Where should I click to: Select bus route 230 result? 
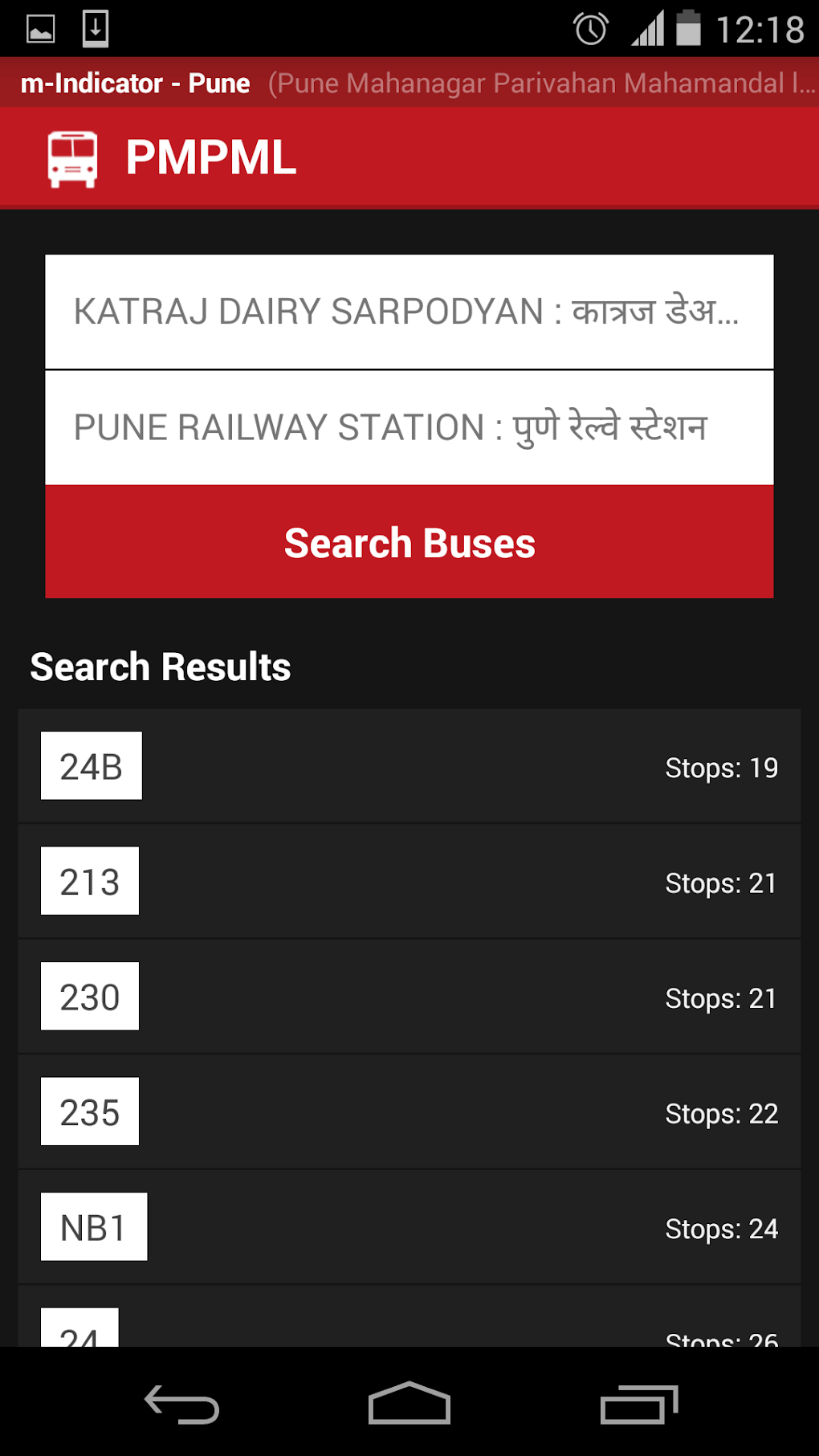click(409, 997)
